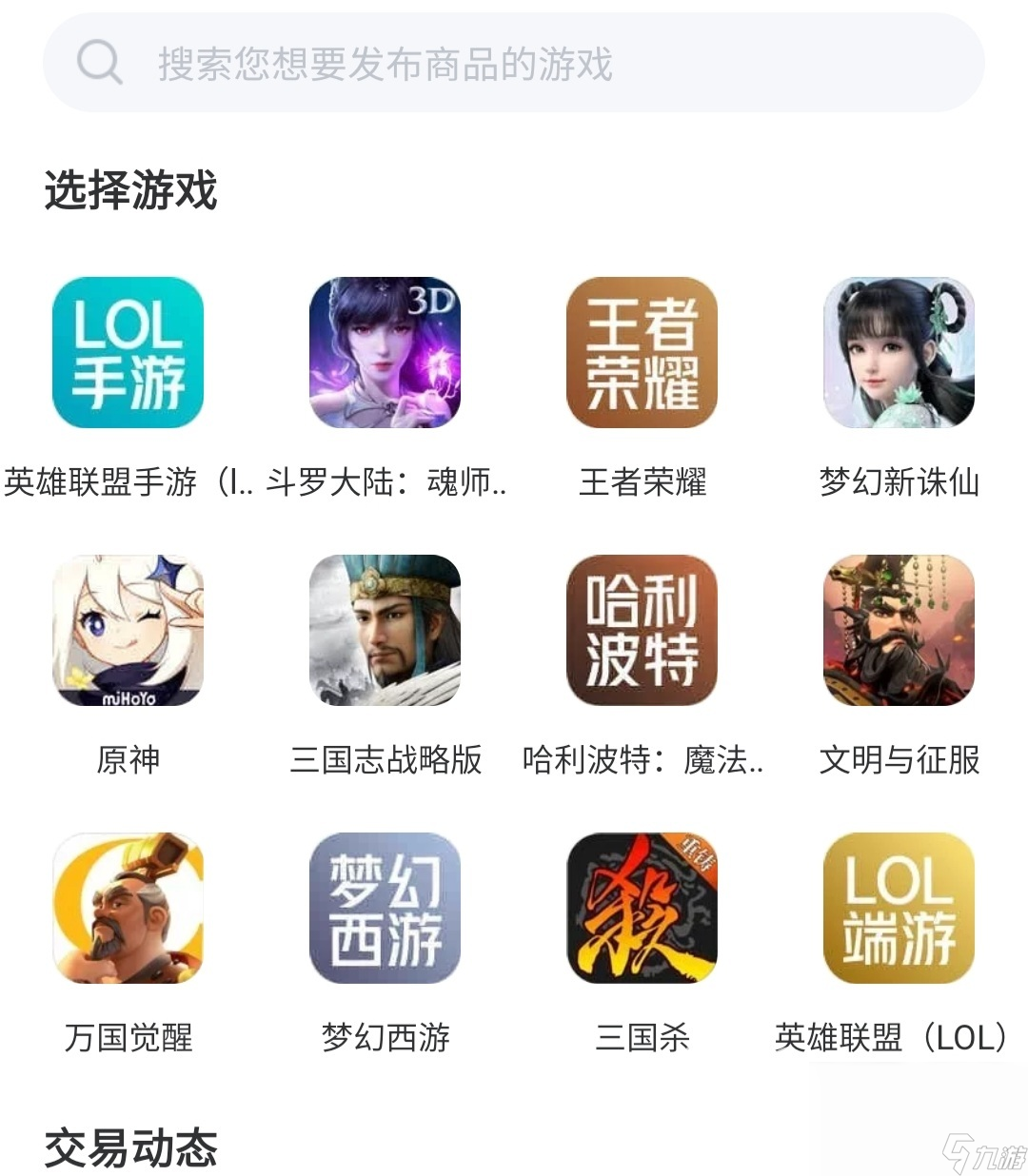Select 英雄联盟手游 LOL game
Image resolution: width=1028 pixels, height=1176 pixels.
coord(128,353)
